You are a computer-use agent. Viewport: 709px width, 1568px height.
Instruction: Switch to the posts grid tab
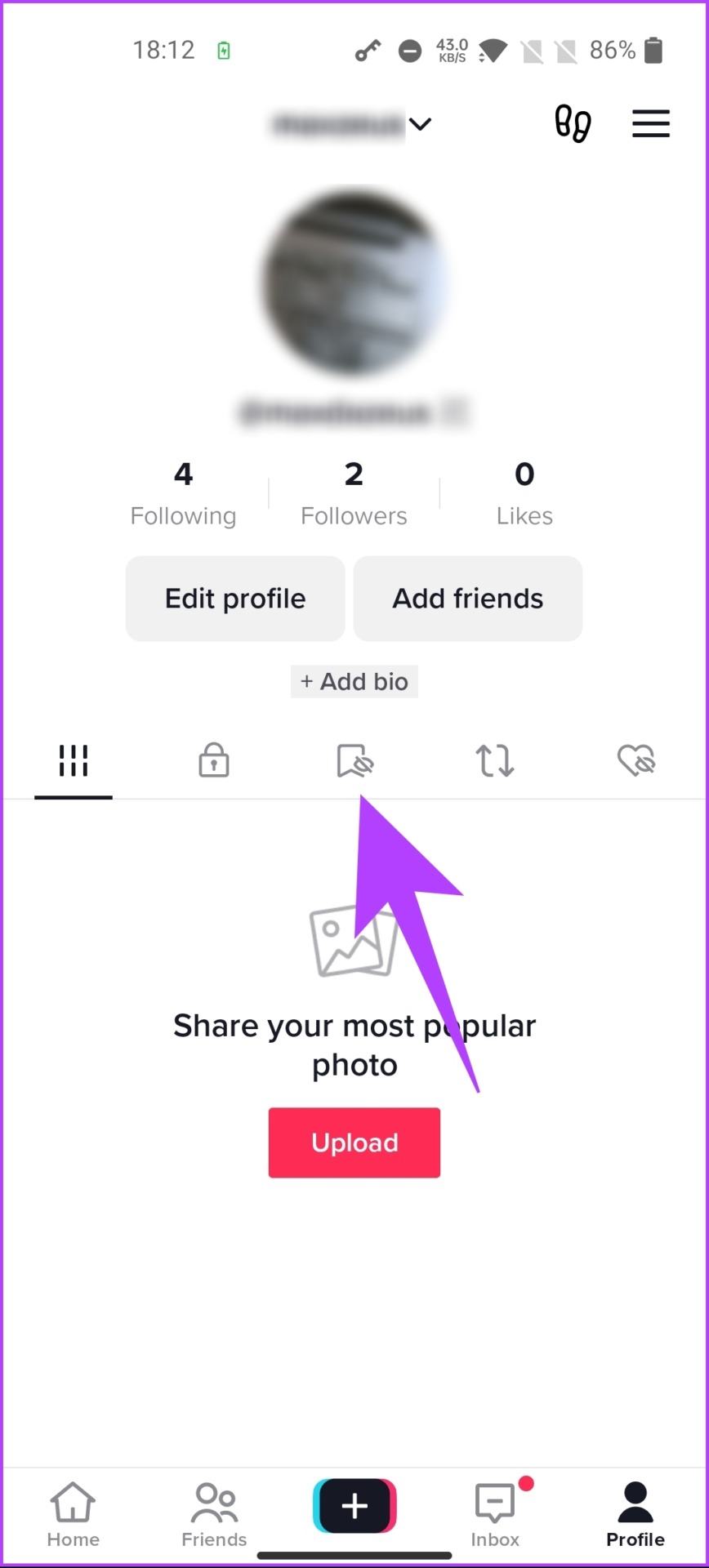point(74,761)
